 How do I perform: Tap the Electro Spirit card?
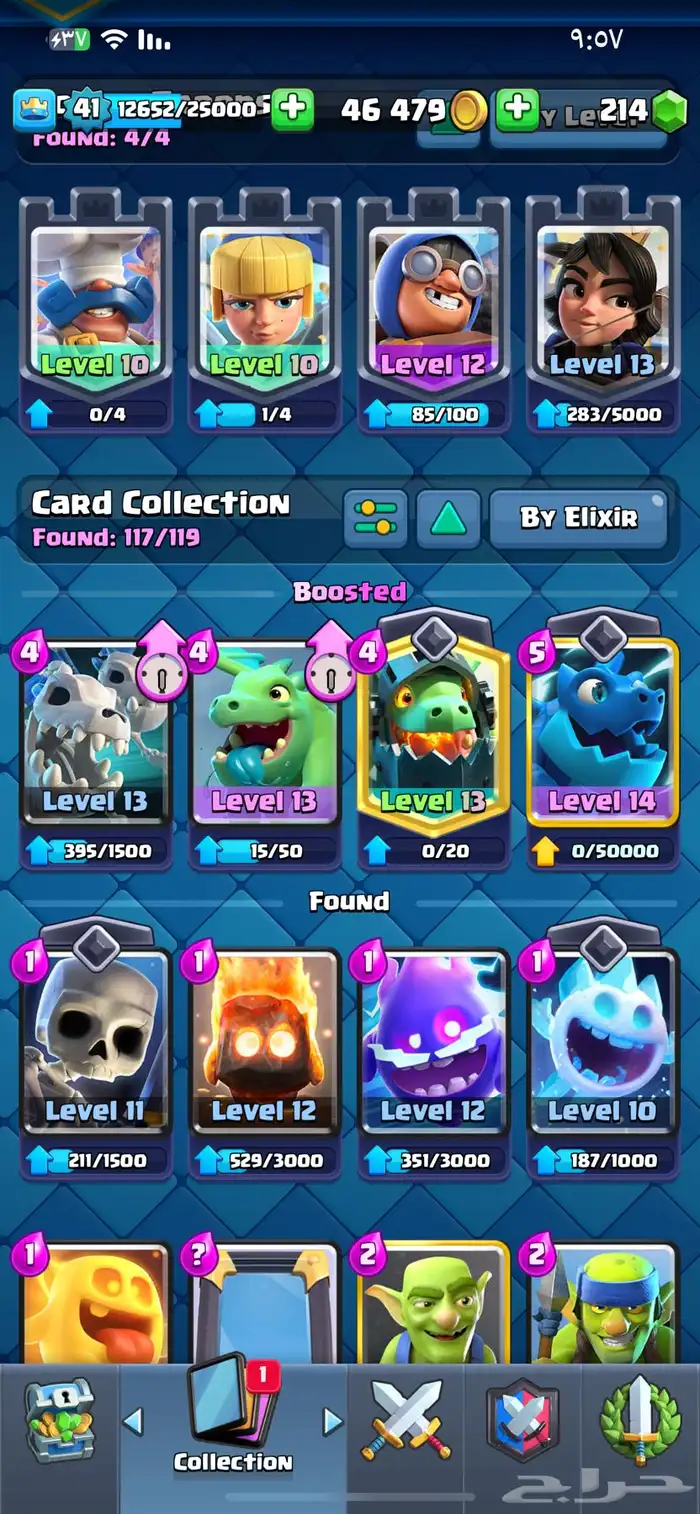click(x=433, y=1050)
